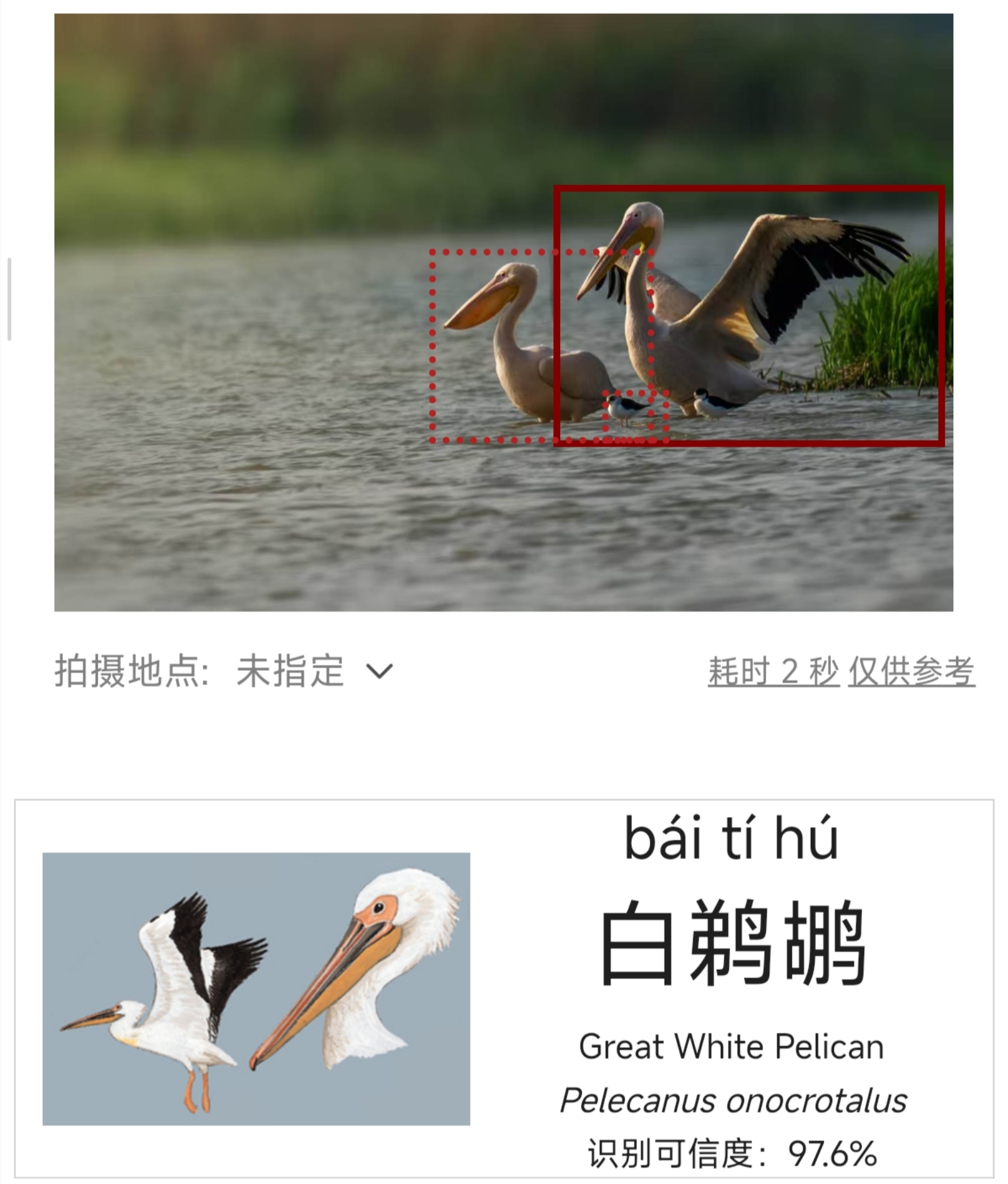Select the large dotted detection box
Viewport: 1008px width, 1184px height.
(491, 346)
